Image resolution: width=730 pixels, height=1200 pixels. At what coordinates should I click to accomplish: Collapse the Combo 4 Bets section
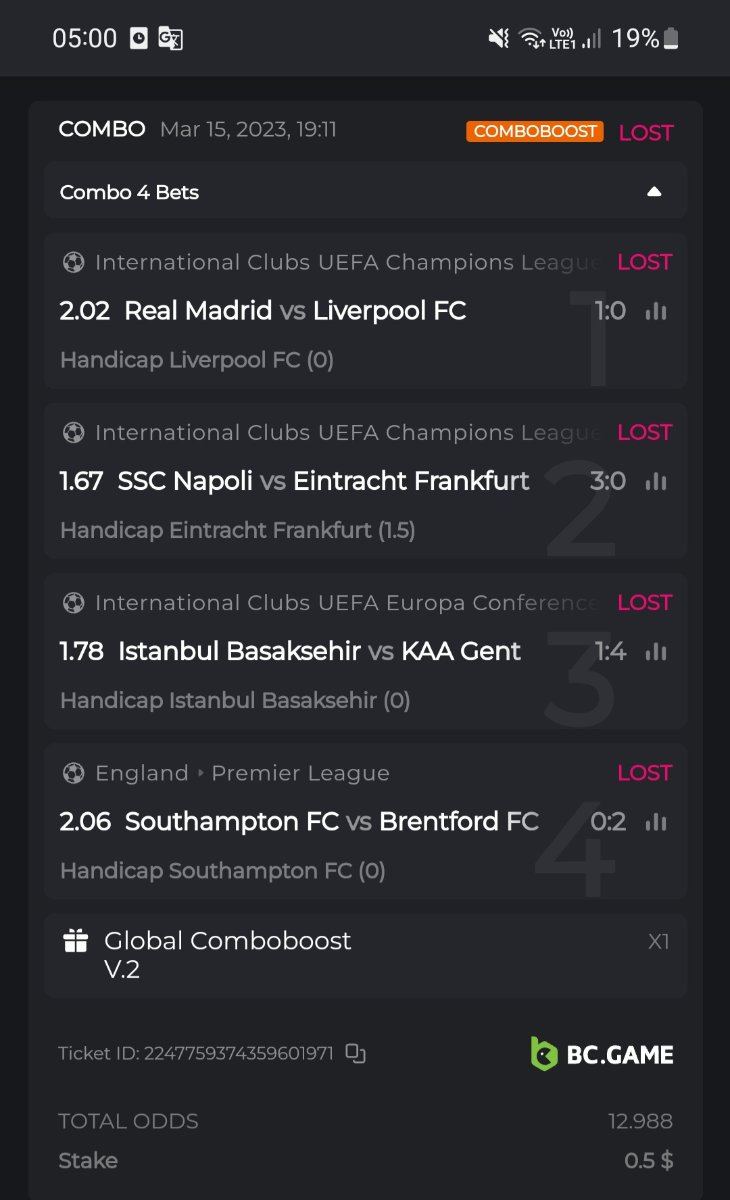(x=654, y=192)
